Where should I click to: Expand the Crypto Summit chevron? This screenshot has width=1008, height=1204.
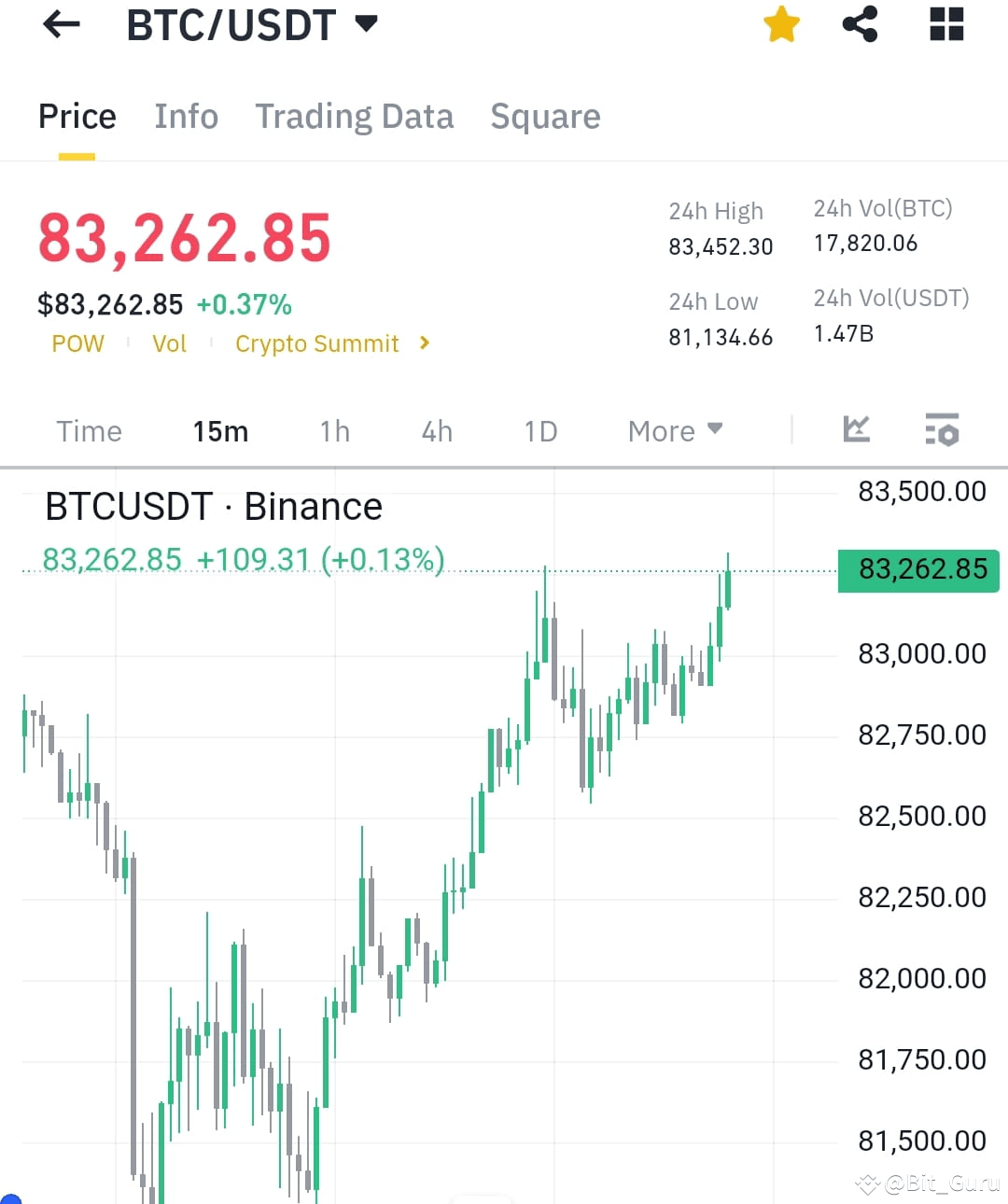point(423,343)
